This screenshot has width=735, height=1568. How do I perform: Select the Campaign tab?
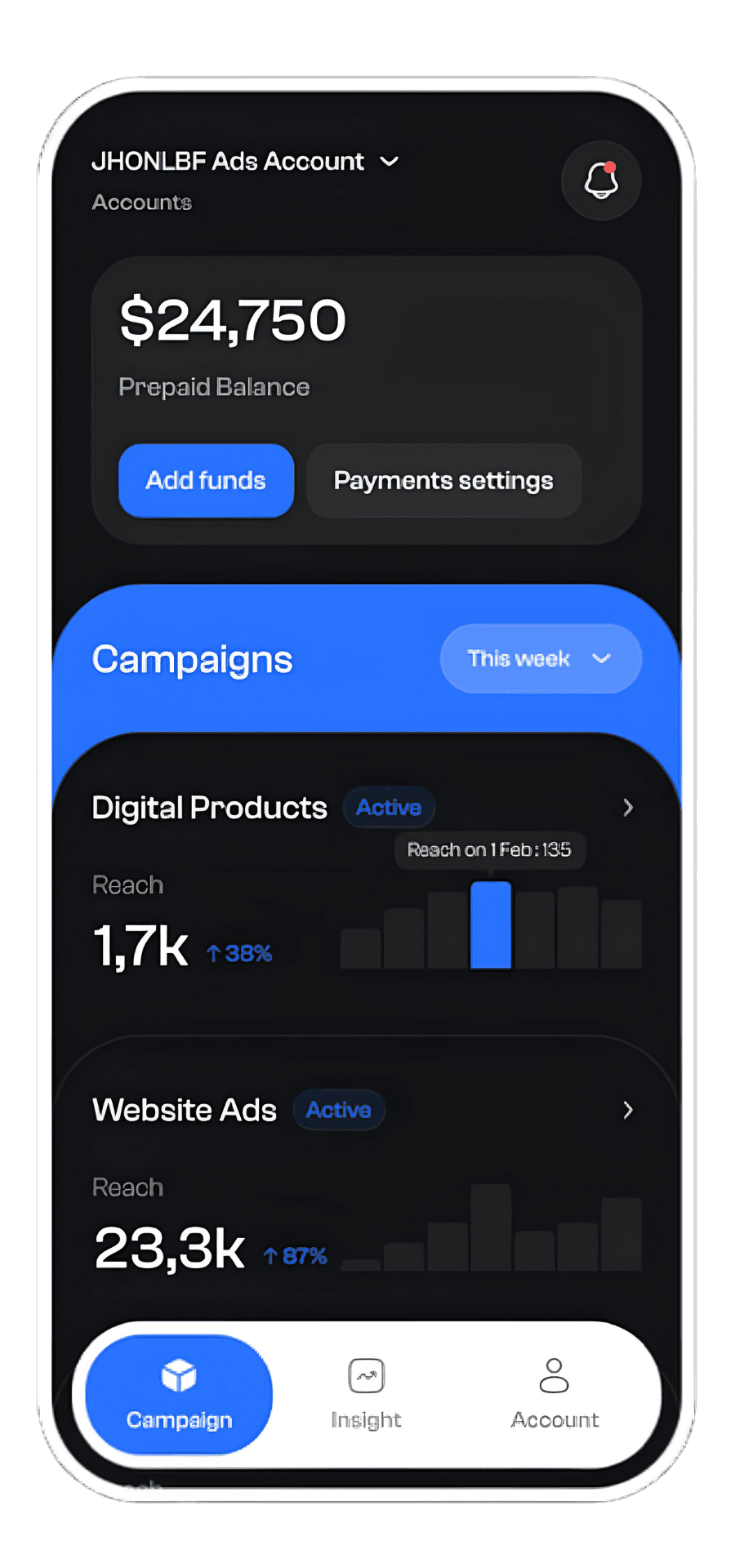coord(179,1394)
